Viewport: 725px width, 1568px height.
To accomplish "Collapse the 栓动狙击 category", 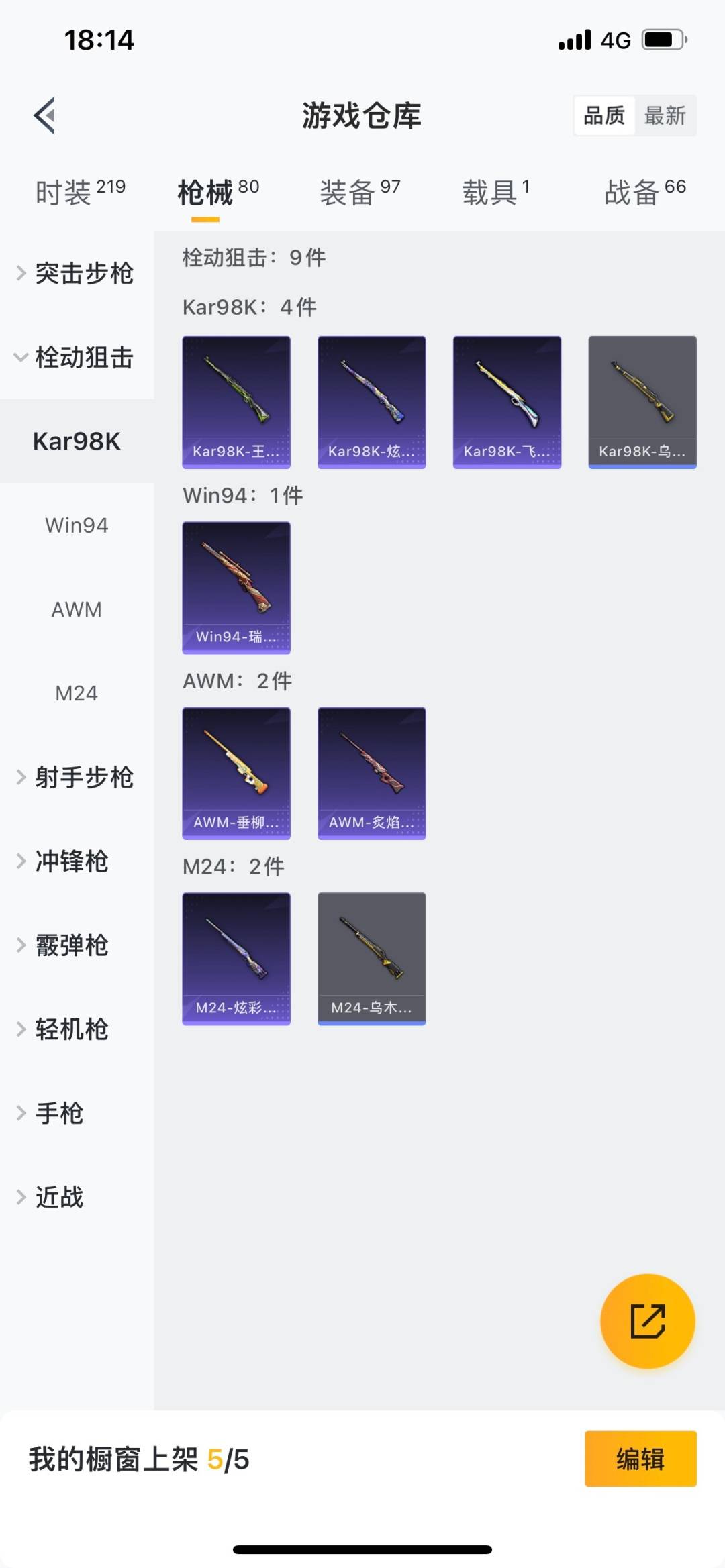I will (77, 358).
